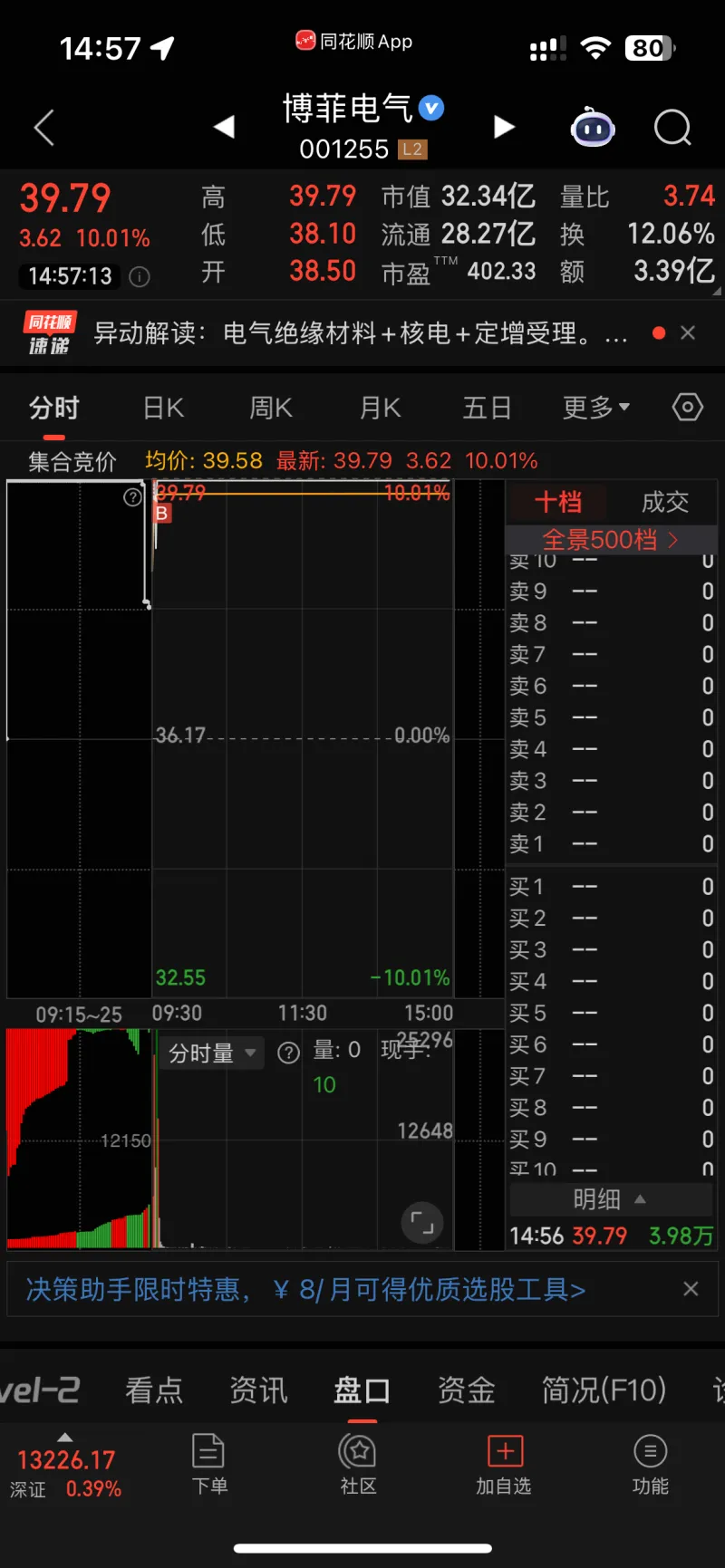Open the search icon
The image size is (725, 1568).
click(672, 128)
